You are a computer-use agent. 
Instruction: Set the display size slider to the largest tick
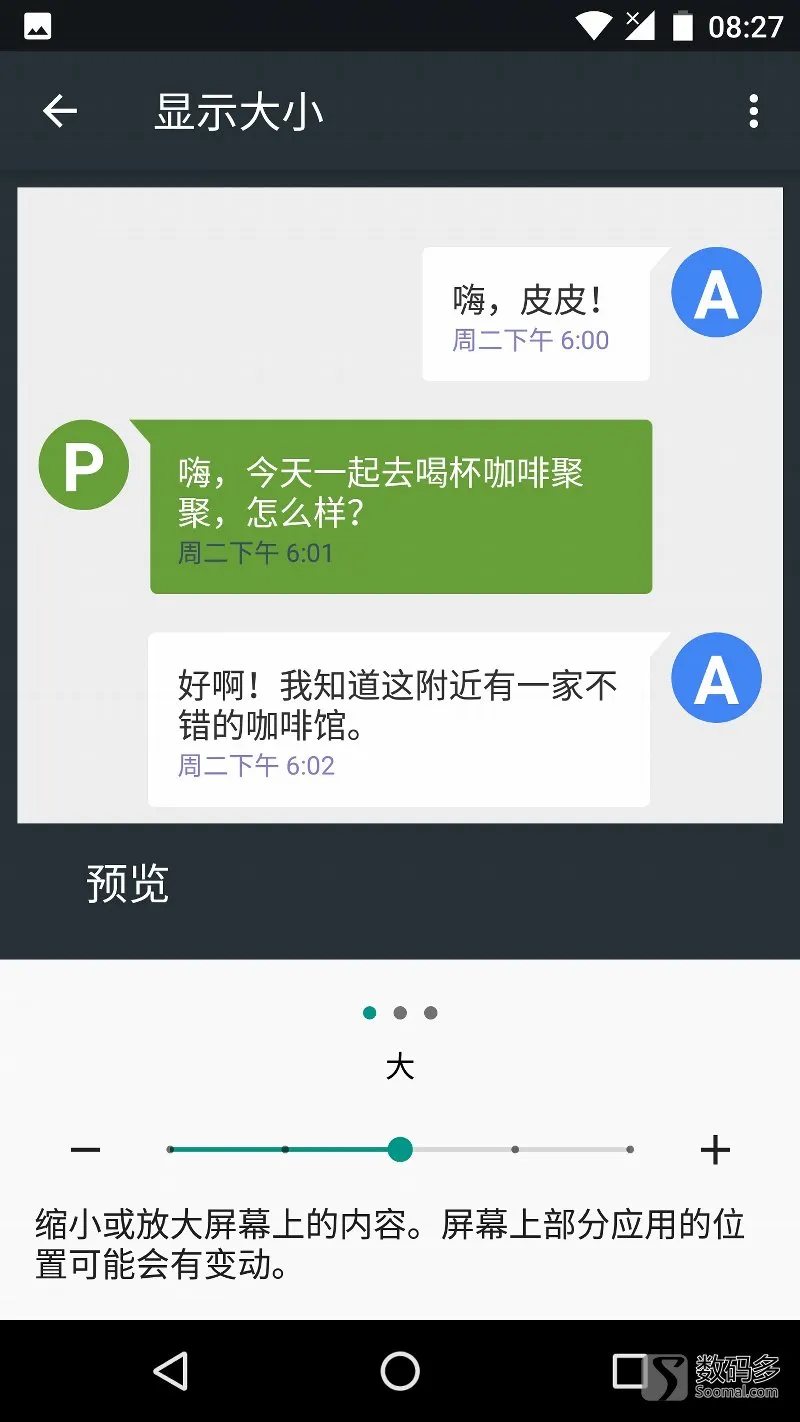pyautogui.click(x=630, y=1150)
